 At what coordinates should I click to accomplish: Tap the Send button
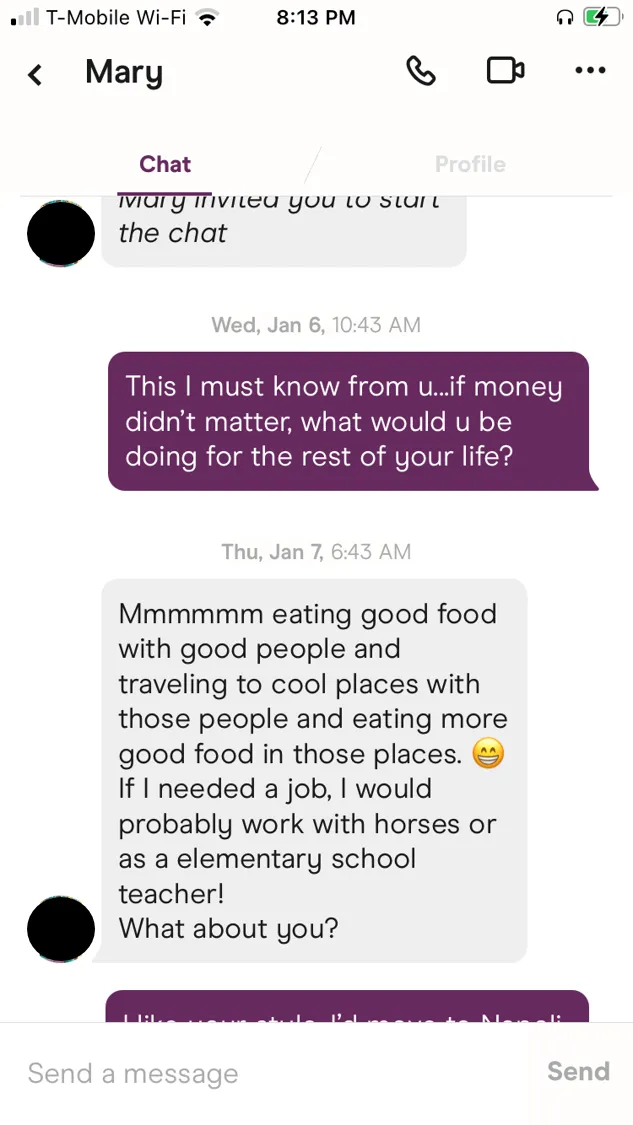point(578,1072)
